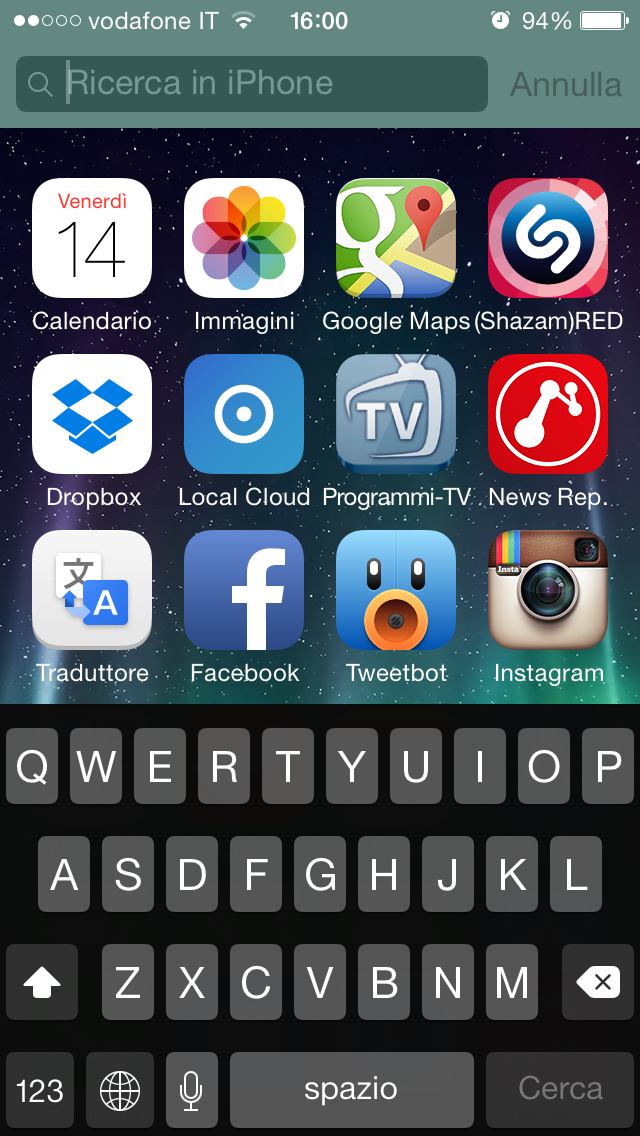Cancel the search with Annulla
This screenshot has height=1136, width=640.
point(566,84)
